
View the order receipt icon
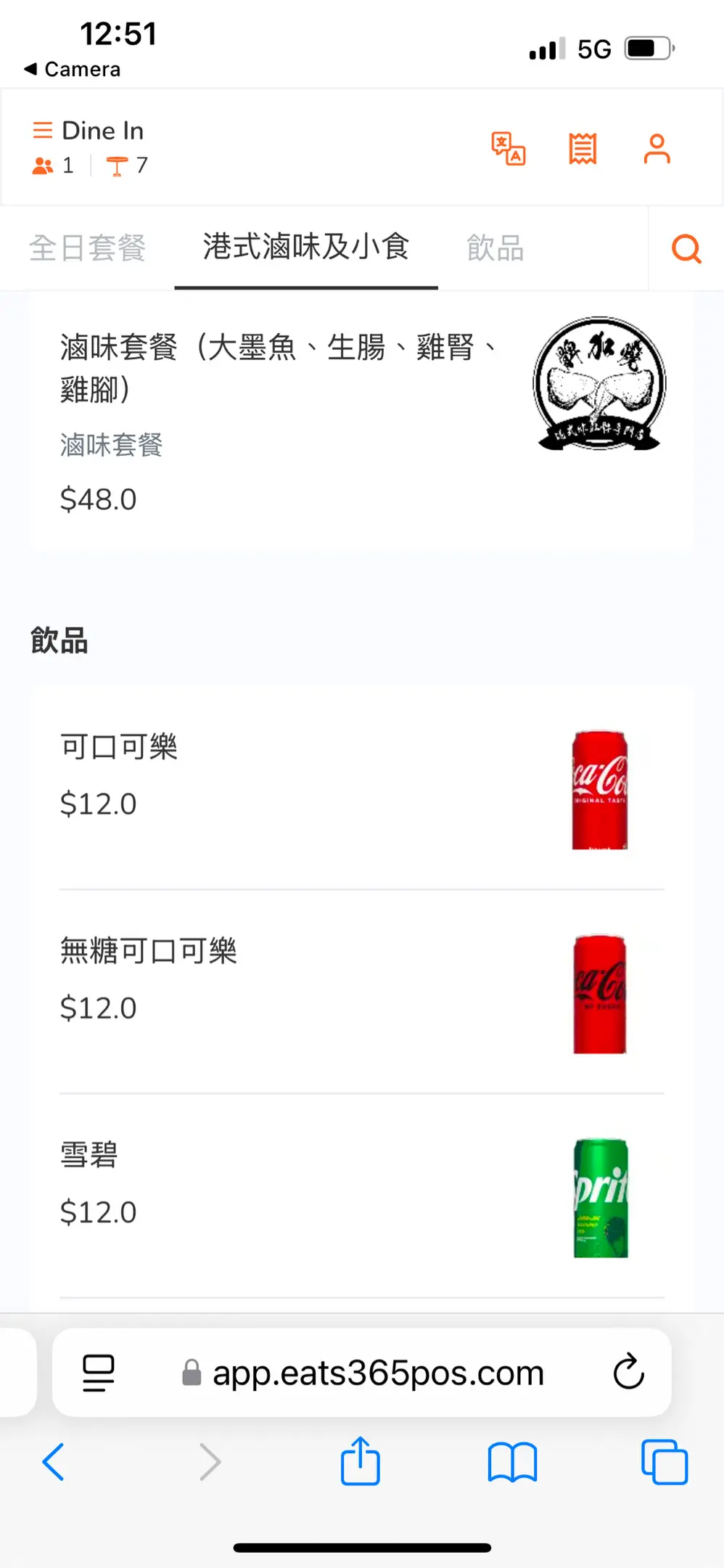click(583, 149)
